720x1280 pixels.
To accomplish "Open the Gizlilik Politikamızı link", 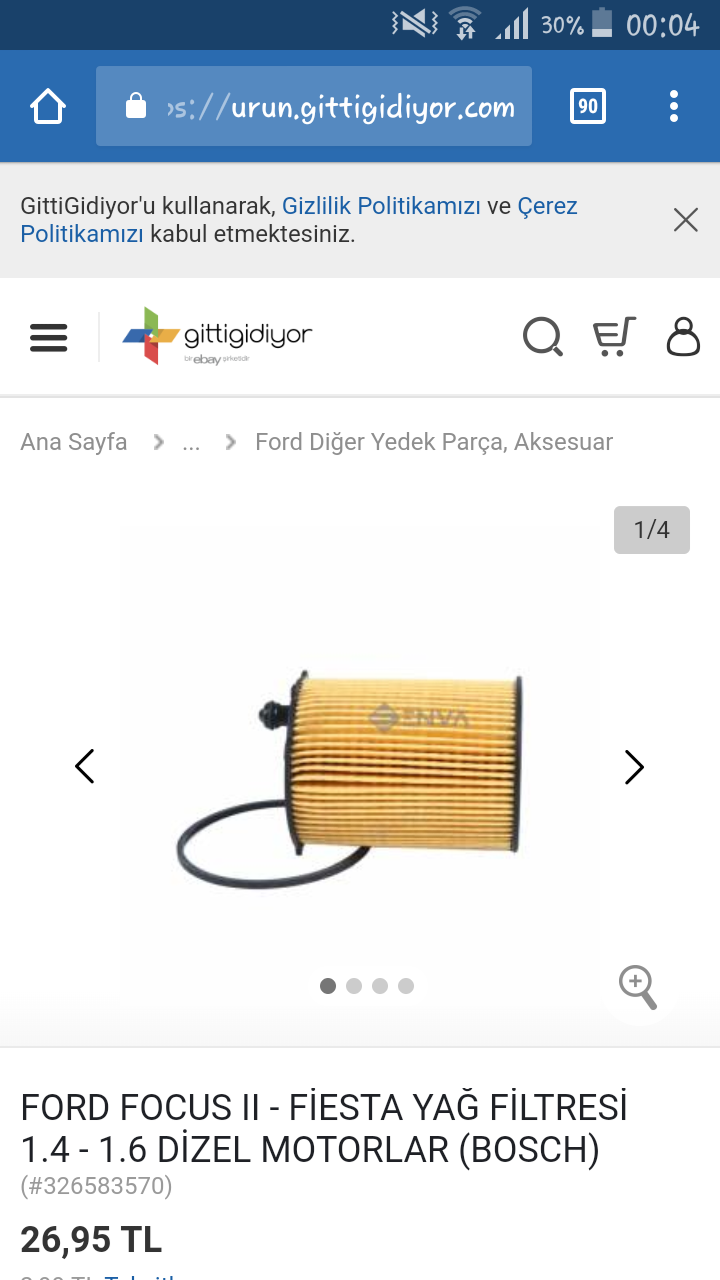I will coord(381,206).
